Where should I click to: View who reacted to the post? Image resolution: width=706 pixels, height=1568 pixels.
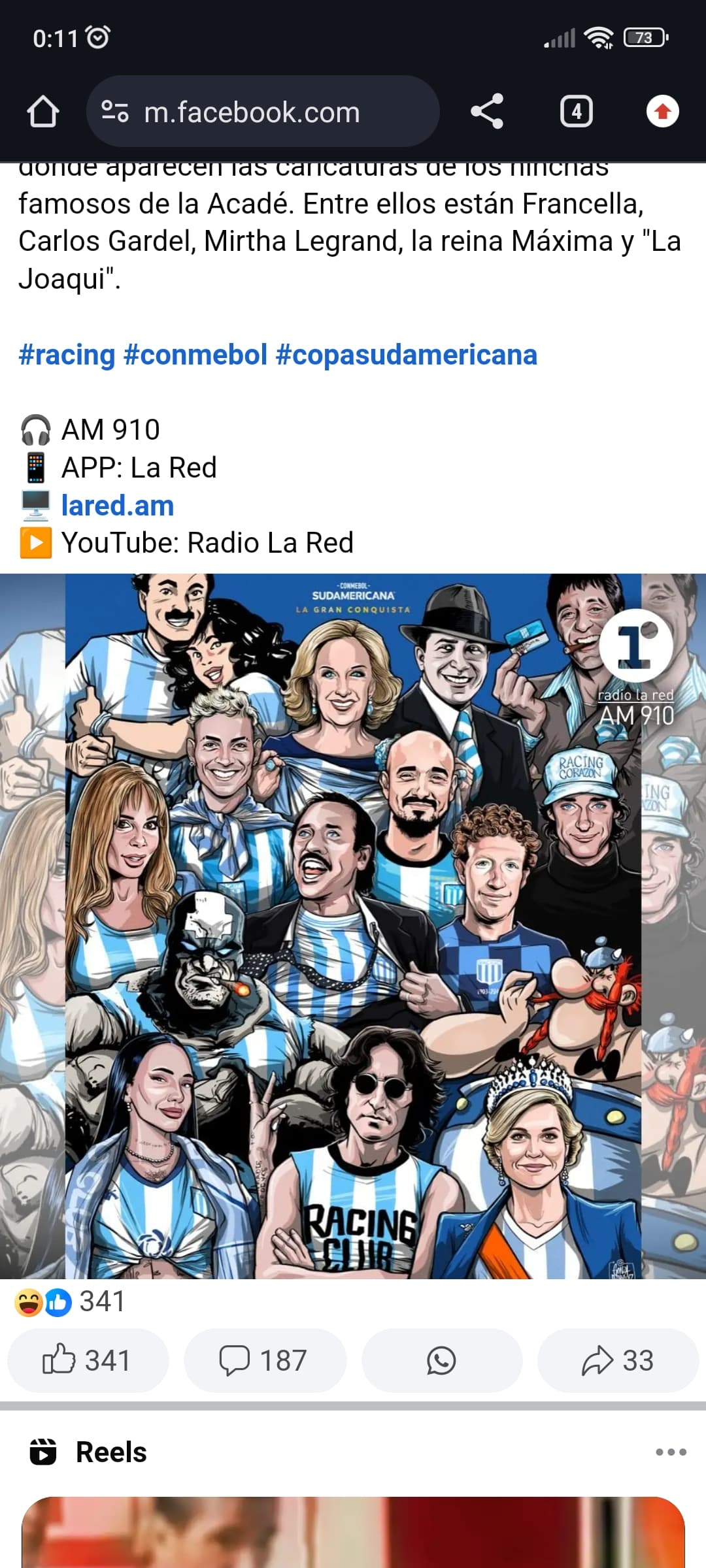click(x=69, y=1301)
